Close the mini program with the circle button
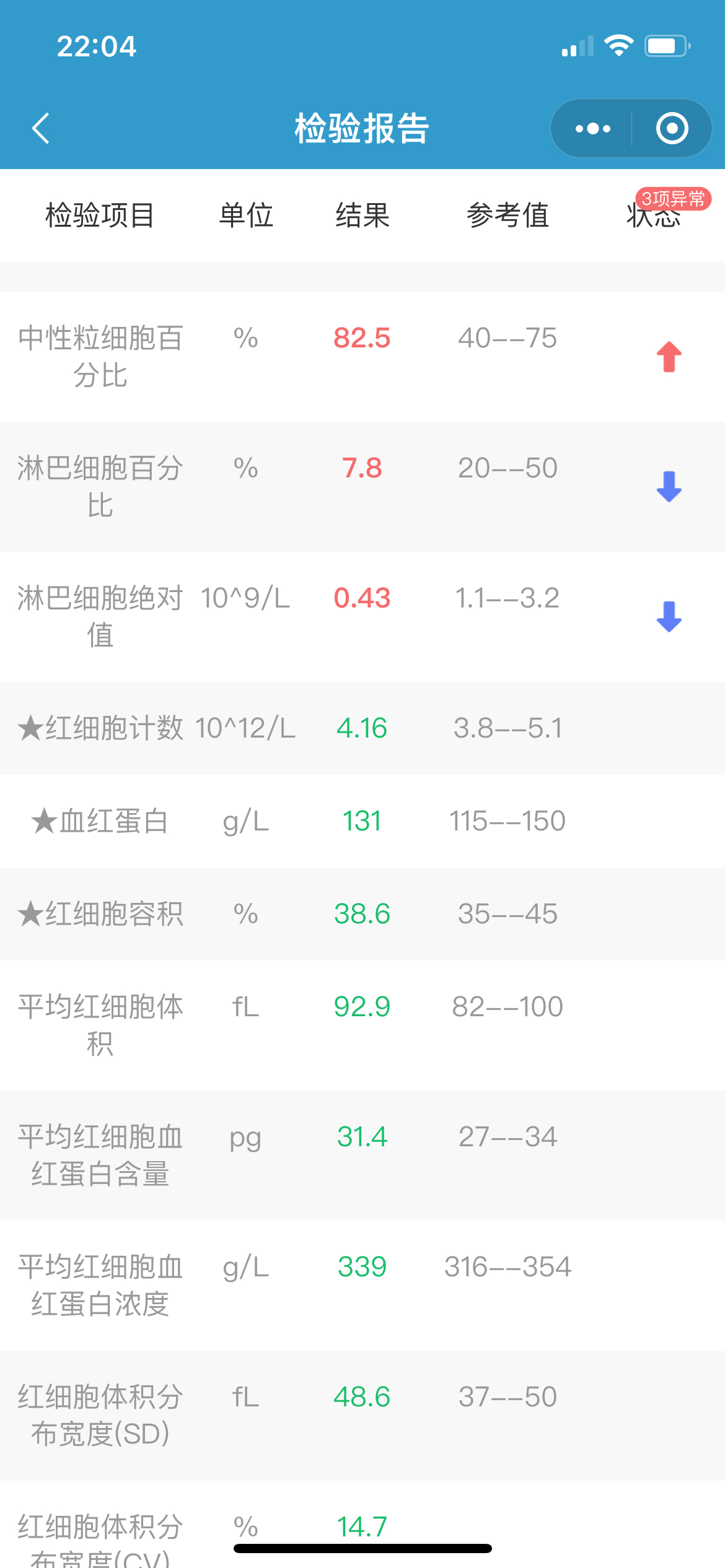Image resolution: width=725 pixels, height=1568 pixels. click(x=672, y=128)
